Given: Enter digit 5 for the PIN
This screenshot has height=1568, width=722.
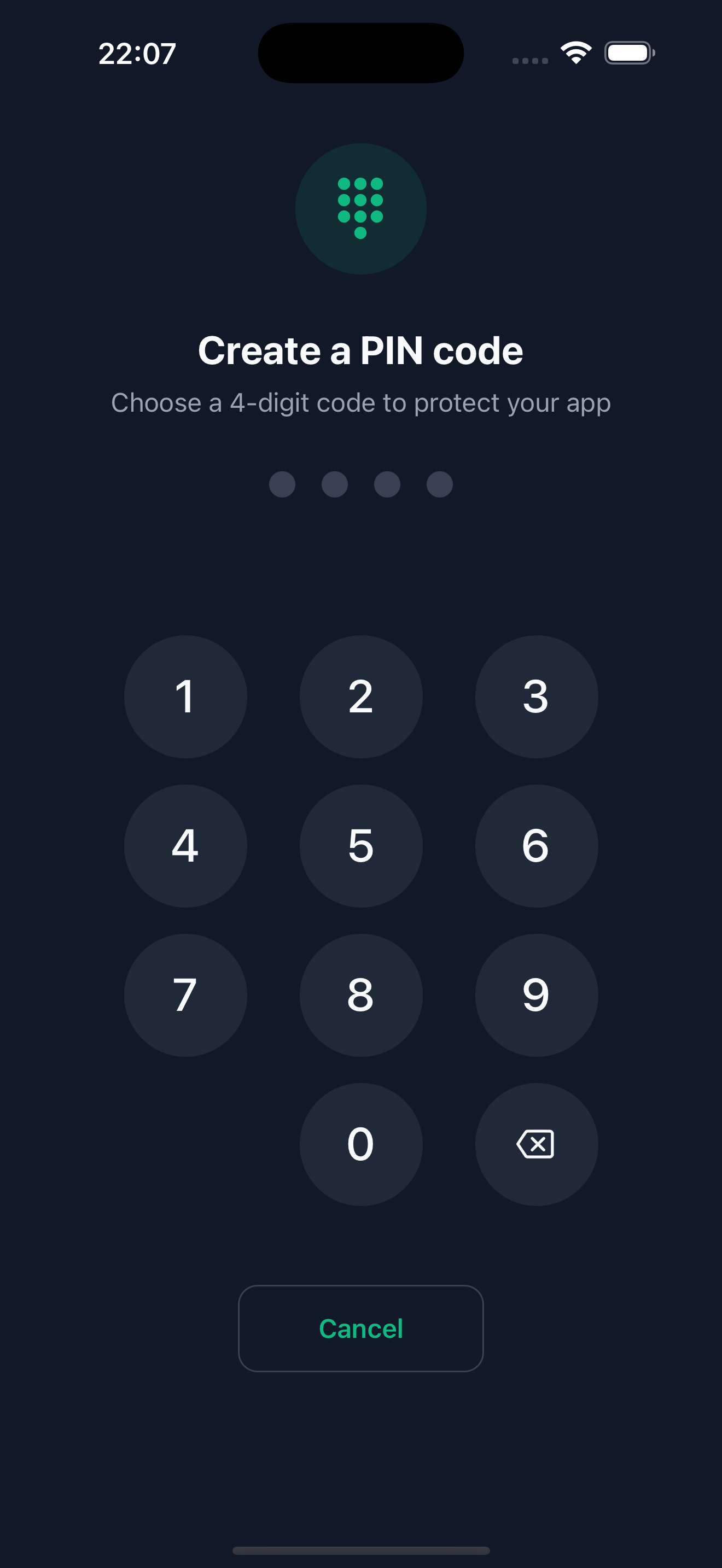Looking at the screenshot, I should (x=361, y=845).
